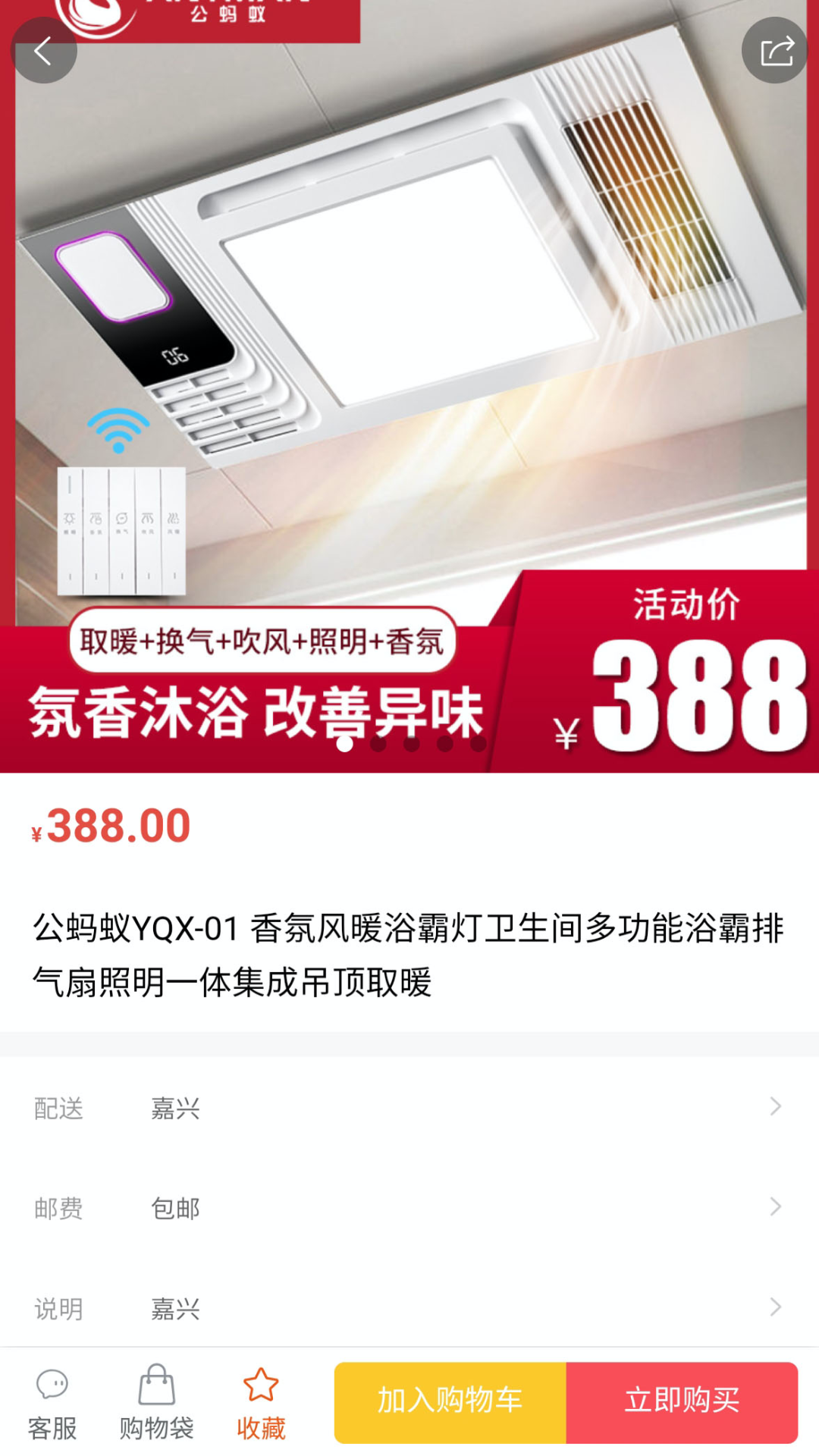Tap 立即购买 to buy now
The image size is (819, 1456).
[x=682, y=1402]
